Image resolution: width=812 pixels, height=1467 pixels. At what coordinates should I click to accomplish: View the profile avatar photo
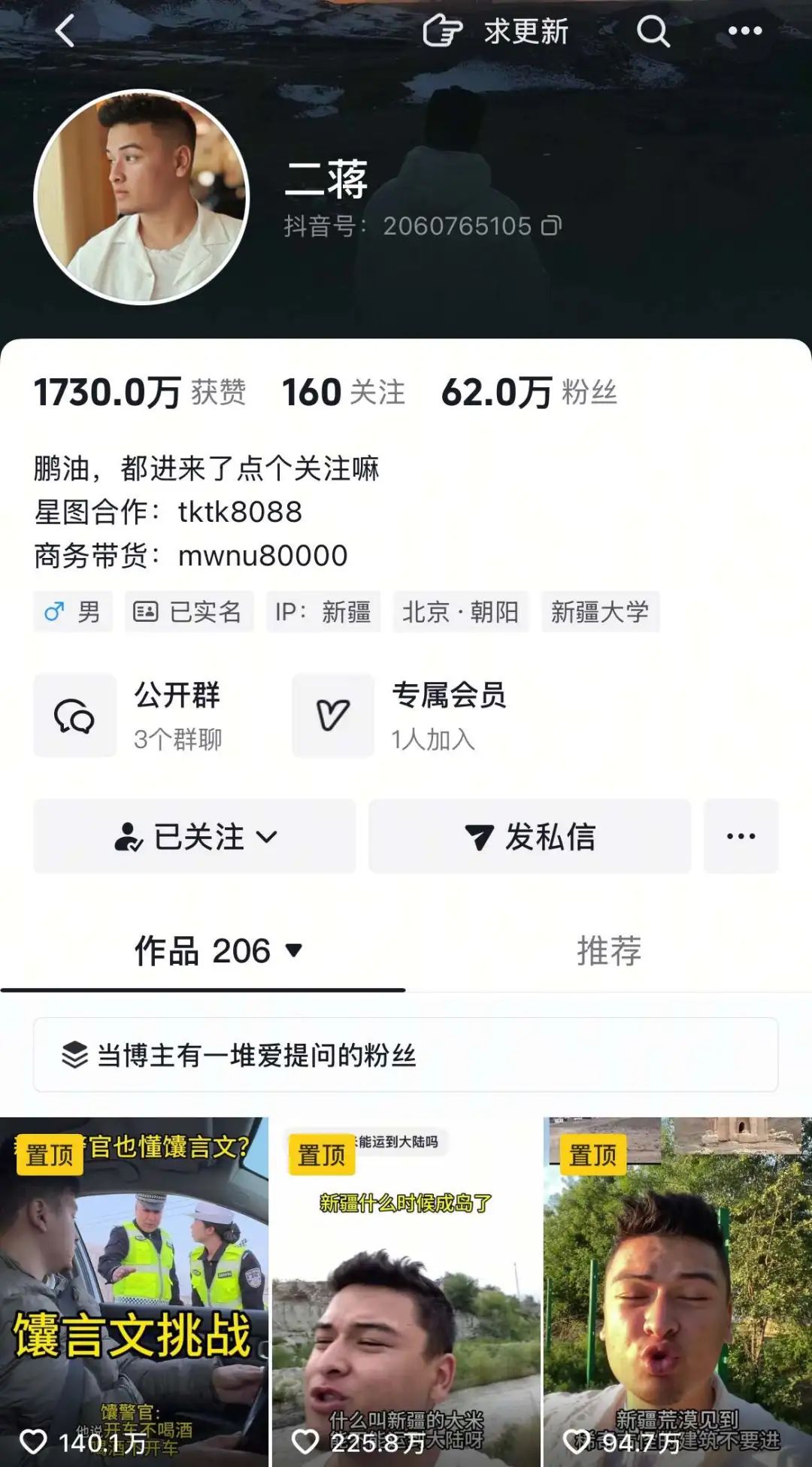pos(141,197)
